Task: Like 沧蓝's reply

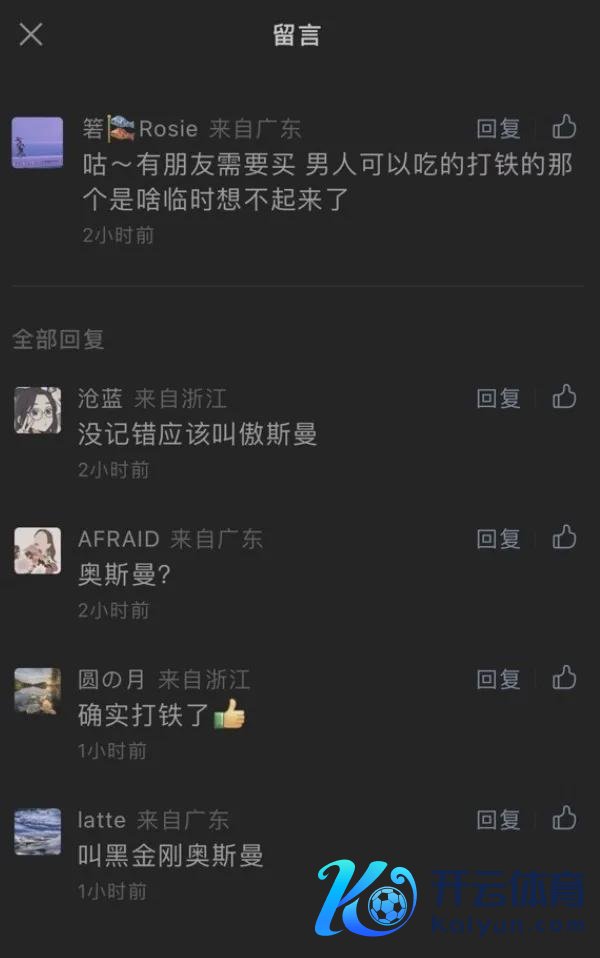Action: [565, 397]
